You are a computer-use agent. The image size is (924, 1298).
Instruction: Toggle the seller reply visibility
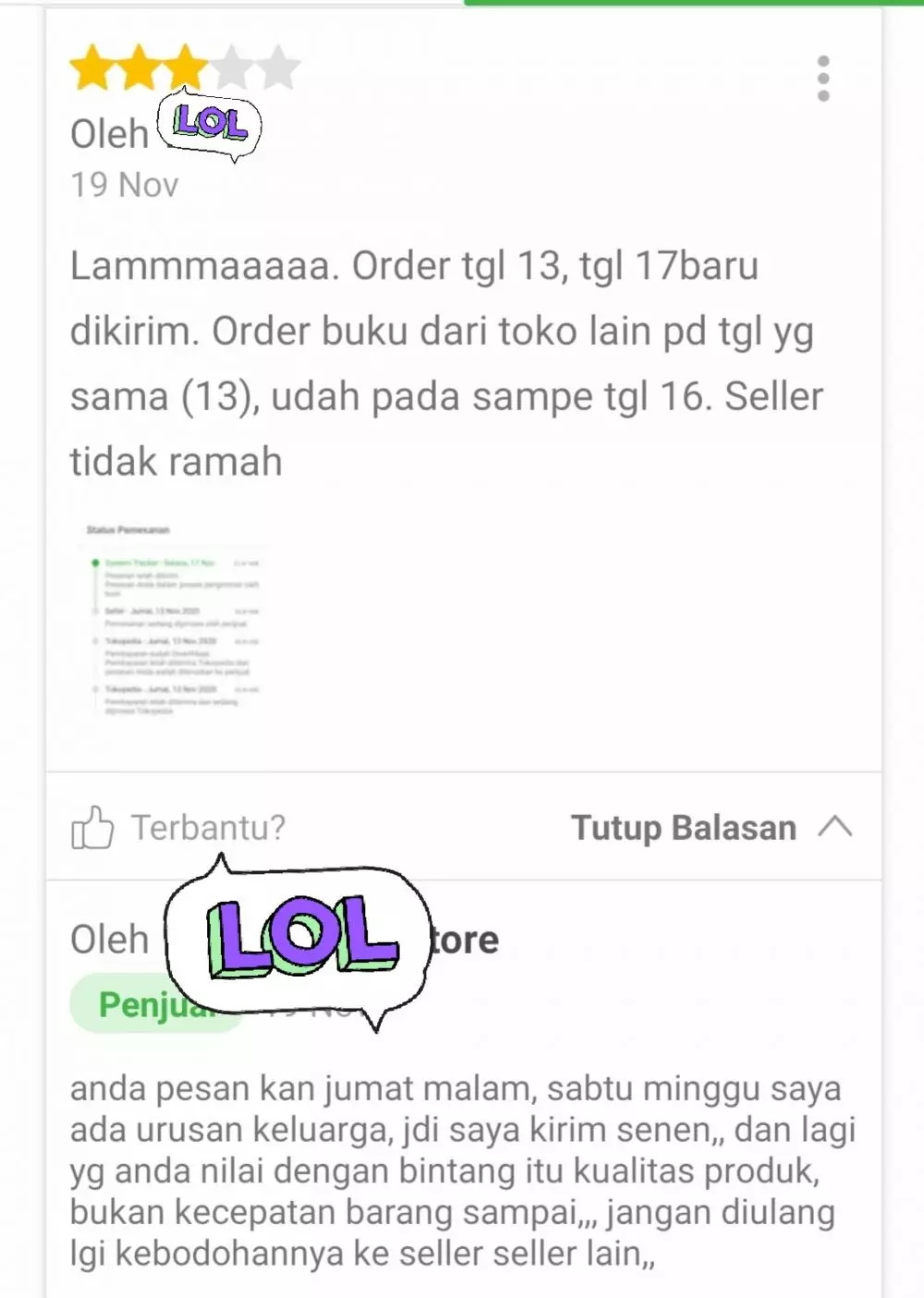(684, 828)
